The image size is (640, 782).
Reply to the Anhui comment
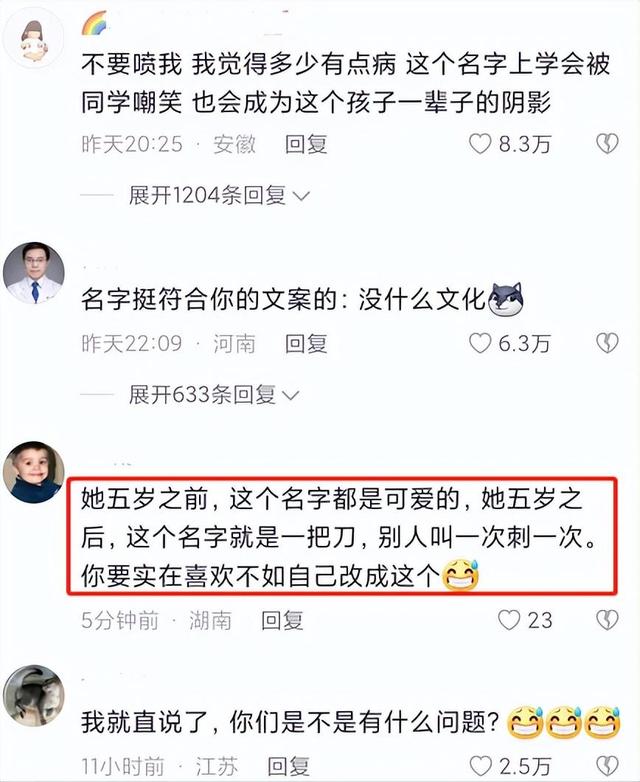click(x=306, y=144)
